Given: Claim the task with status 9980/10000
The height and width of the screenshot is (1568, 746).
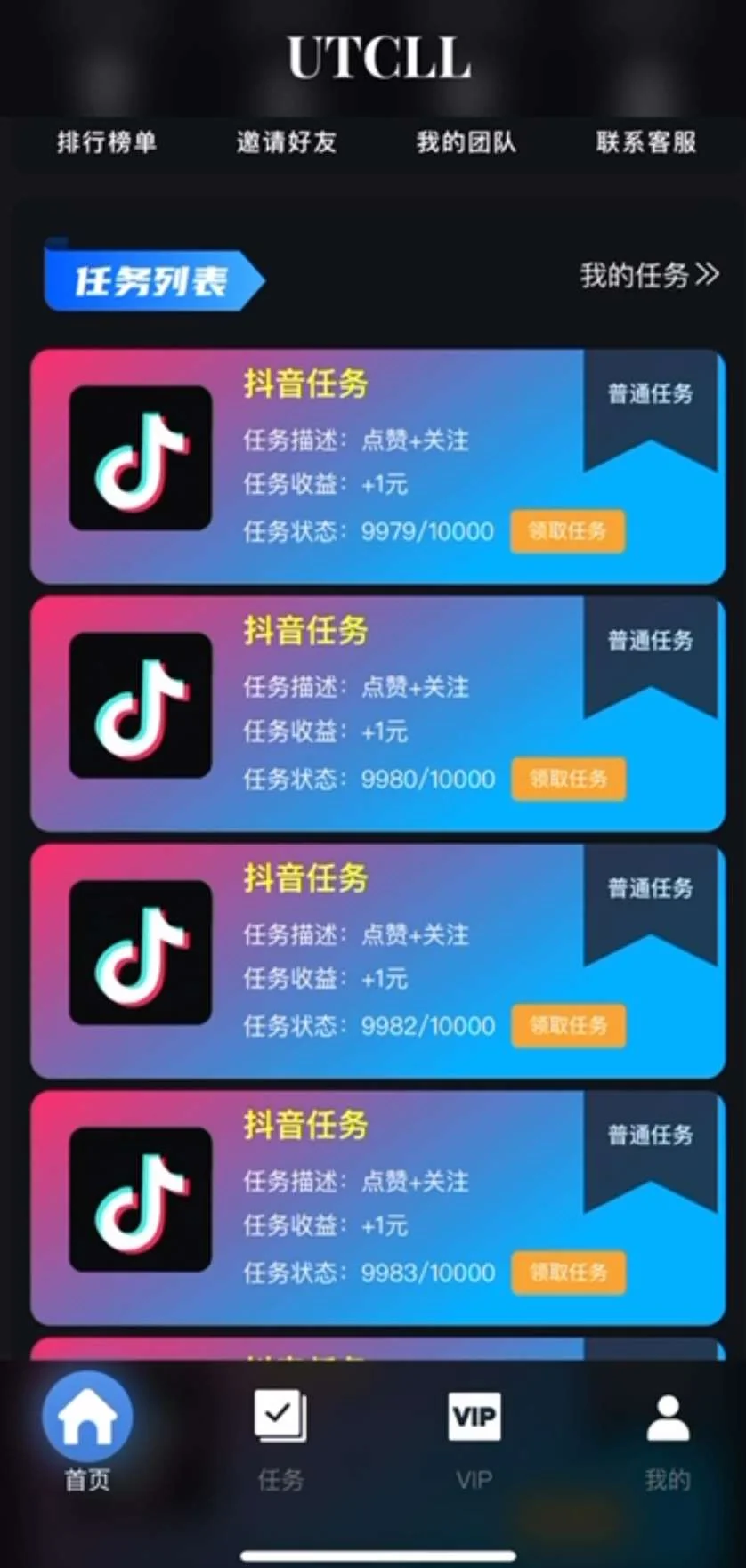Looking at the screenshot, I should [x=568, y=779].
